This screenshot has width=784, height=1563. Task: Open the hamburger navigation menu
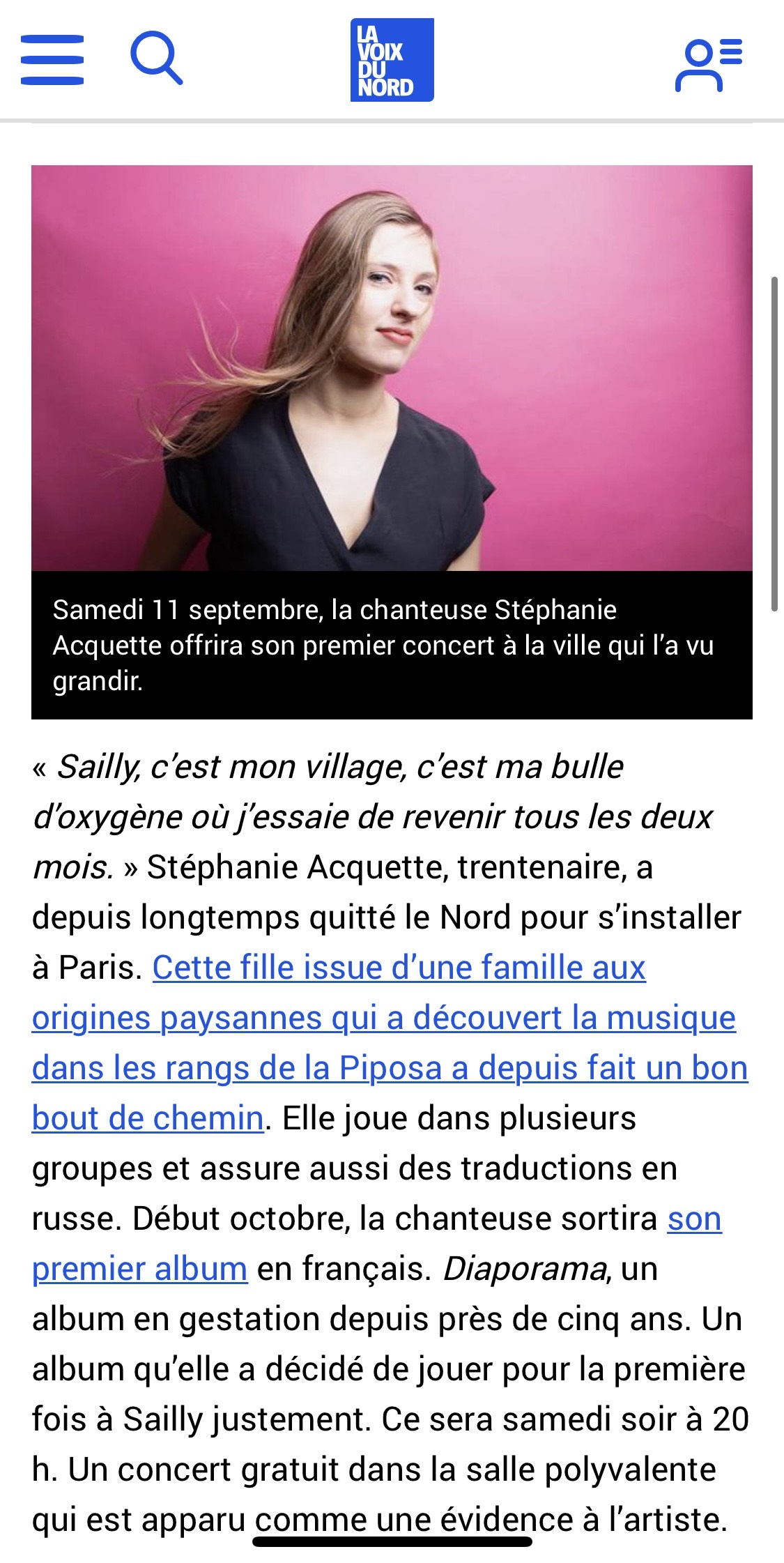[x=52, y=60]
